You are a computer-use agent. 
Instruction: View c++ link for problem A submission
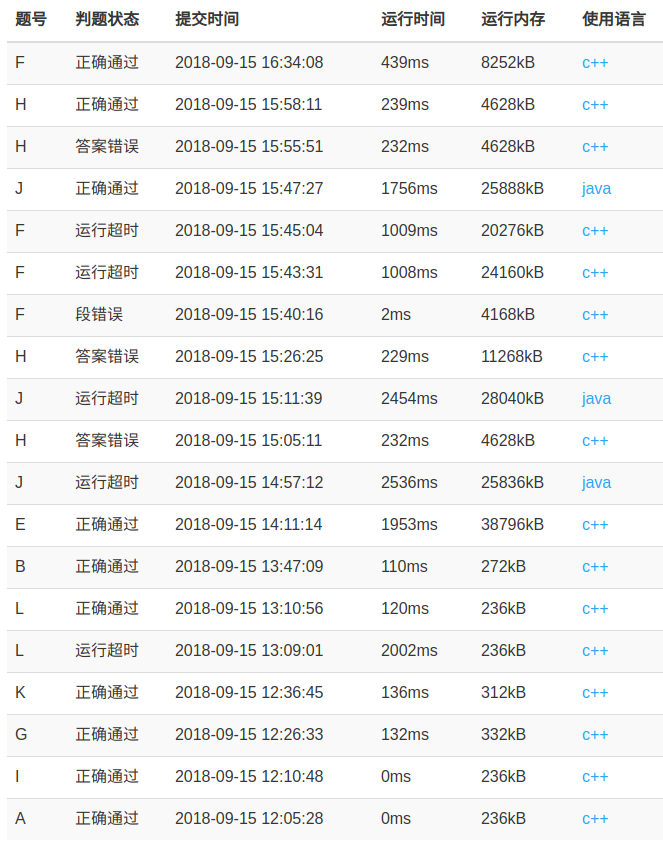point(595,819)
